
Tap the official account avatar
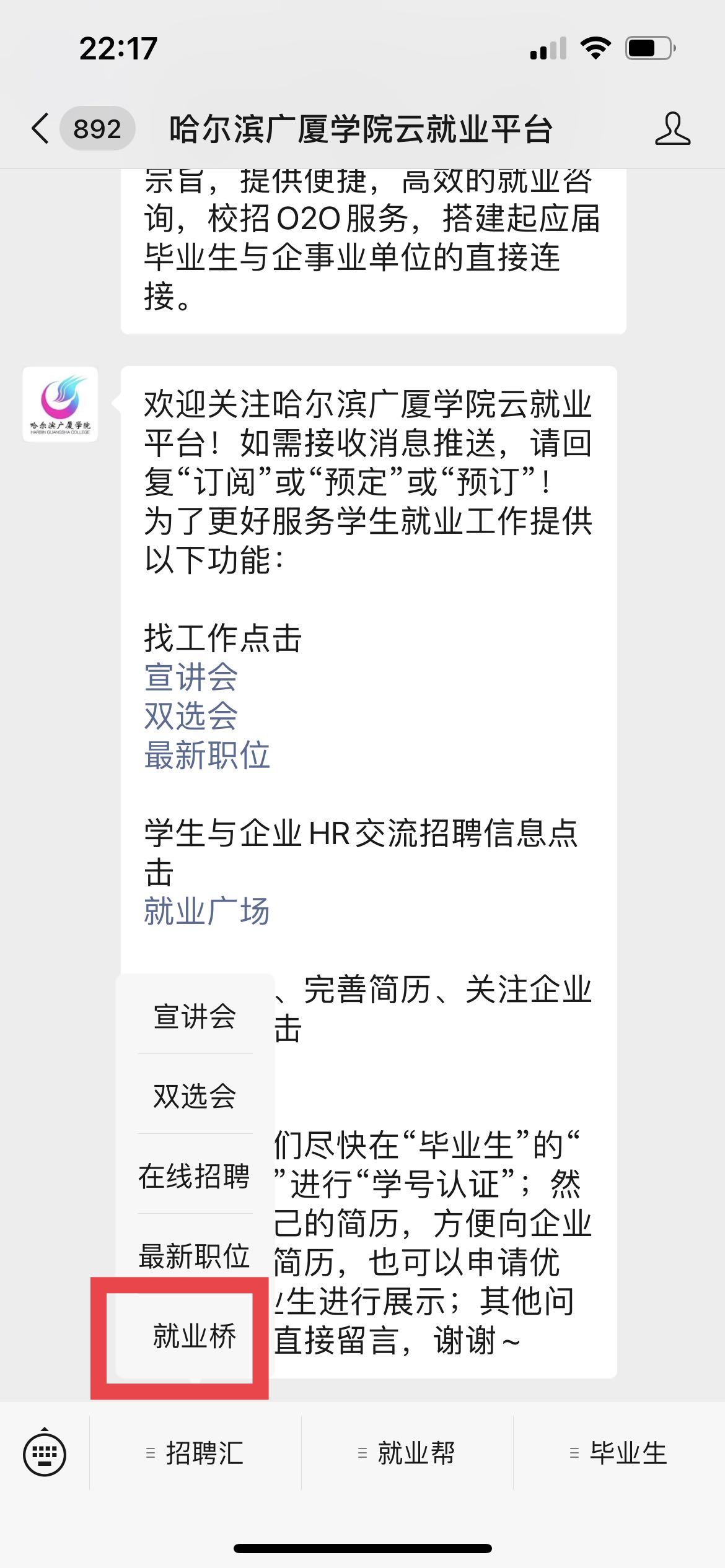60,404
